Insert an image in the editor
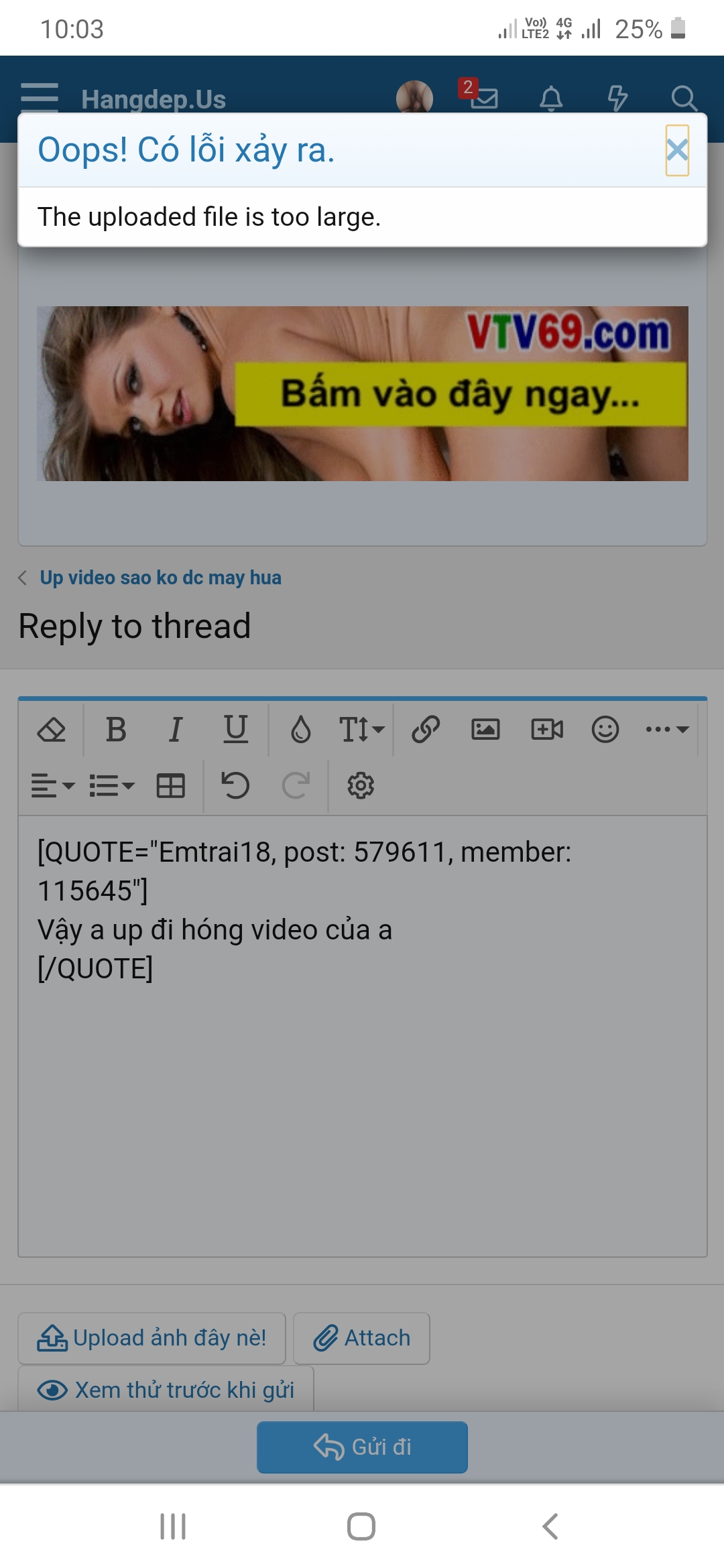Image resolution: width=724 pixels, height=1568 pixels. coord(485,729)
